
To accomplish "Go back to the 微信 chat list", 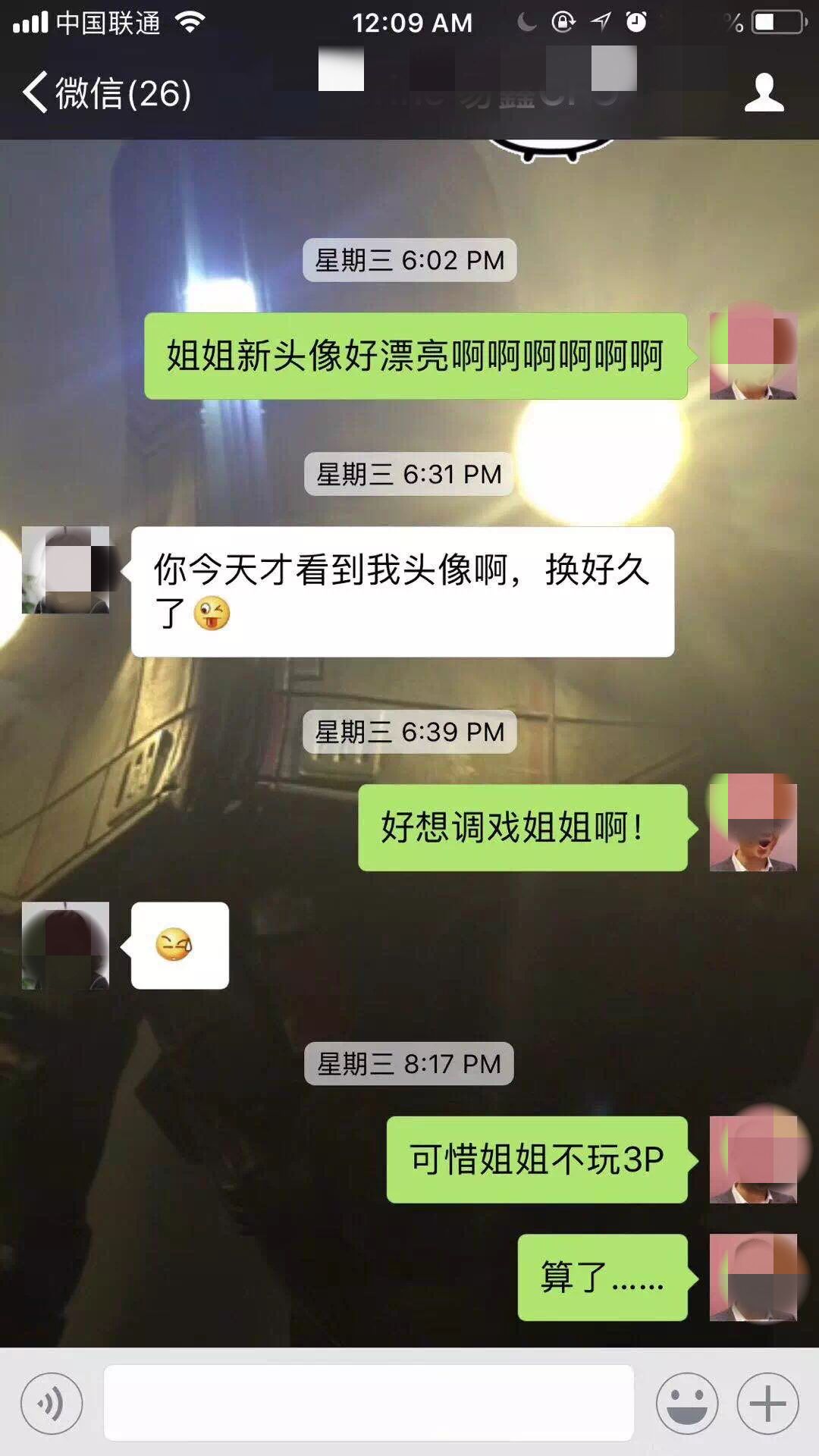I will pyautogui.click(x=106, y=93).
